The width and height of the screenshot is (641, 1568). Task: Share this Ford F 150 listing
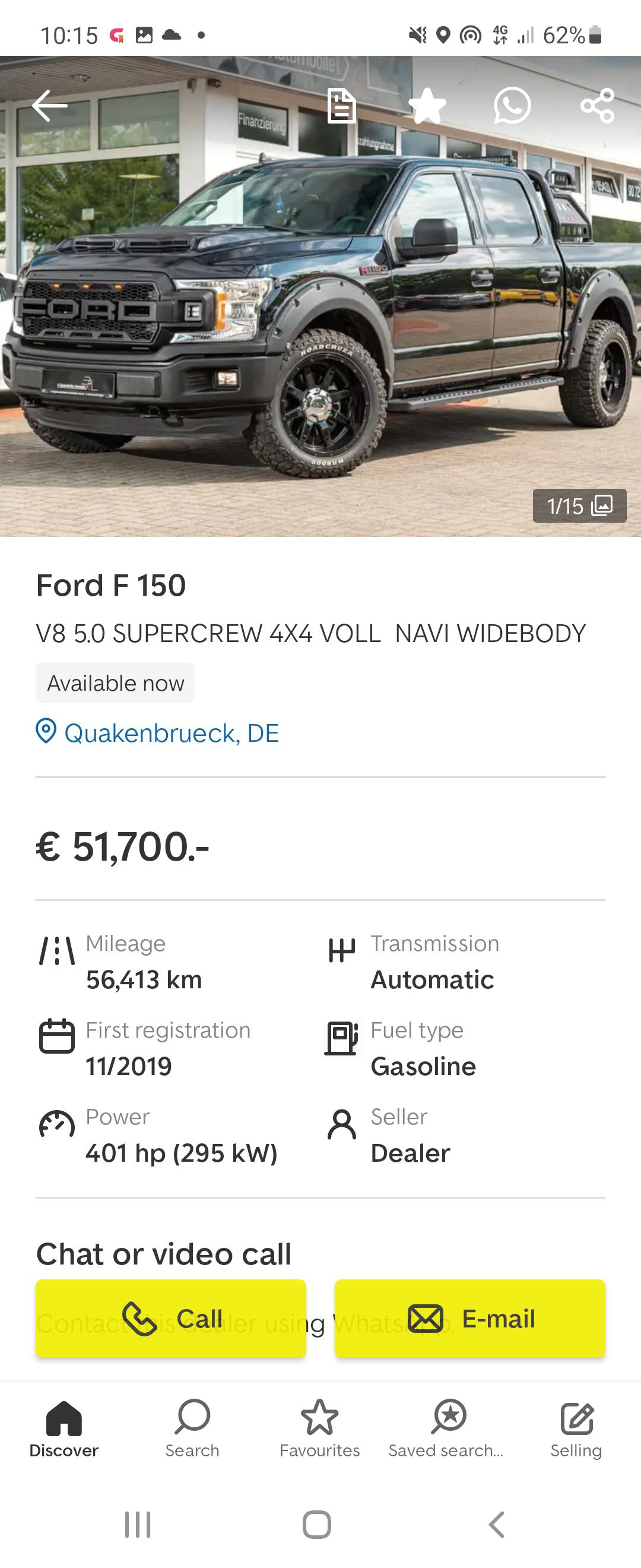pyautogui.click(x=597, y=106)
